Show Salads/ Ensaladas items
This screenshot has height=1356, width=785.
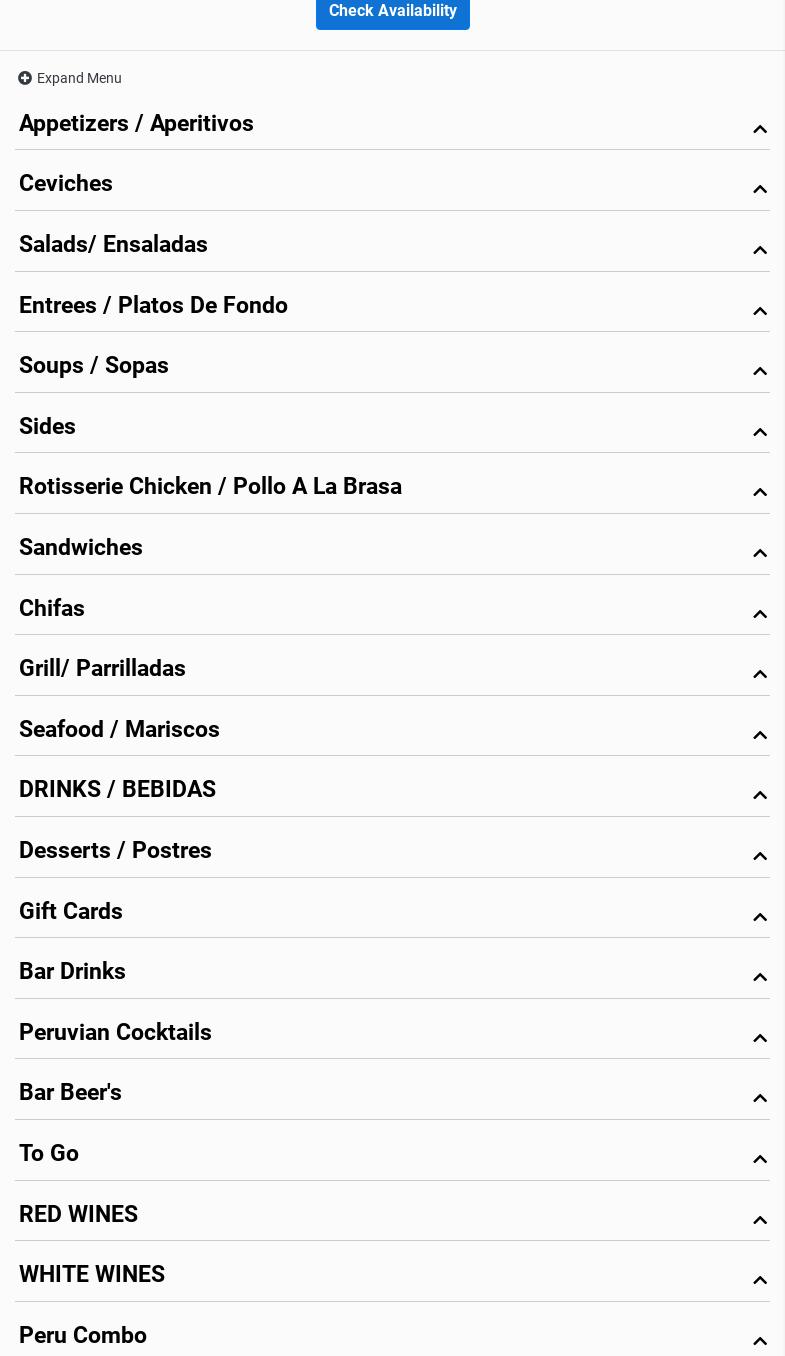(113, 245)
